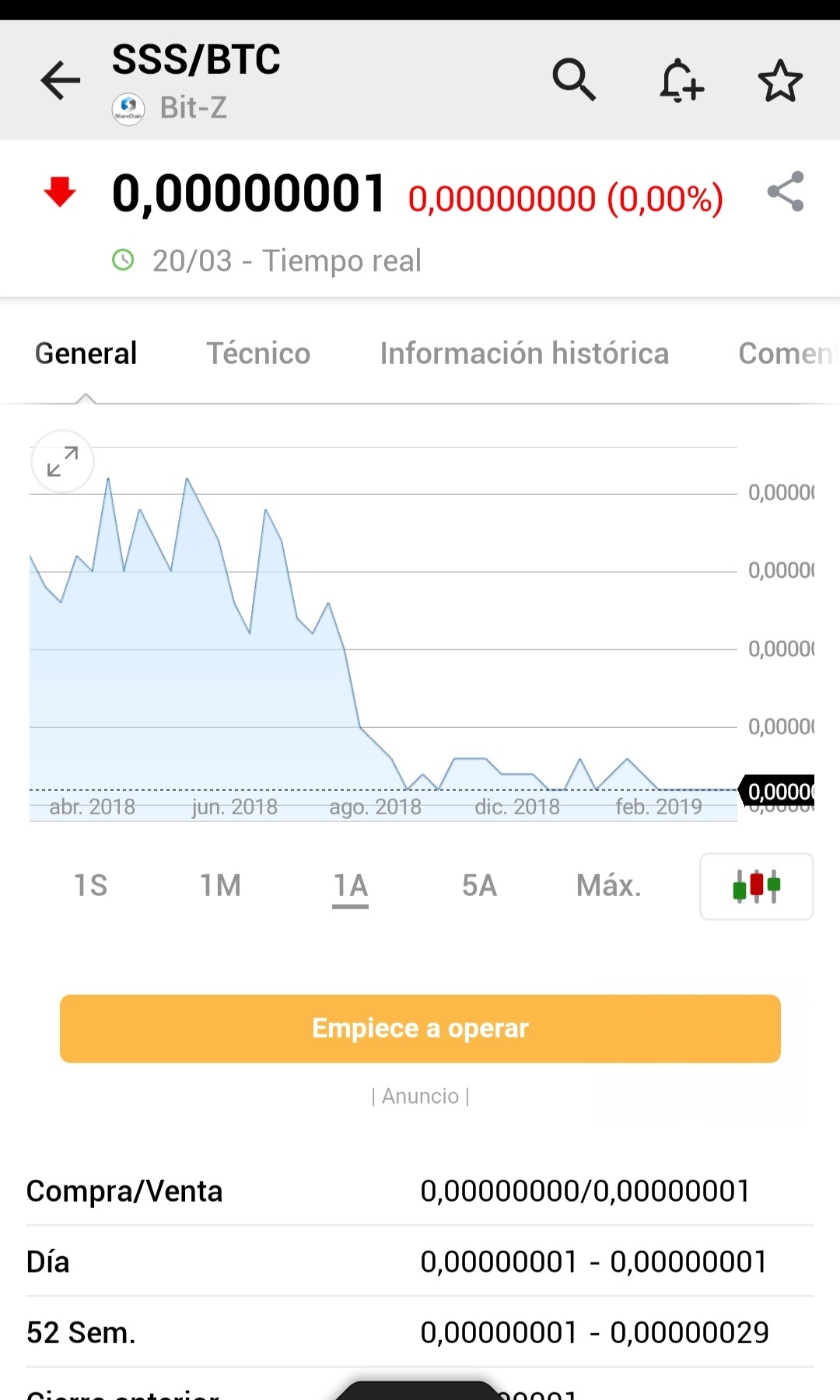Image resolution: width=840 pixels, height=1400 pixels.
Task: Set the chart range to 1M
Action: (x=220, y=886)
